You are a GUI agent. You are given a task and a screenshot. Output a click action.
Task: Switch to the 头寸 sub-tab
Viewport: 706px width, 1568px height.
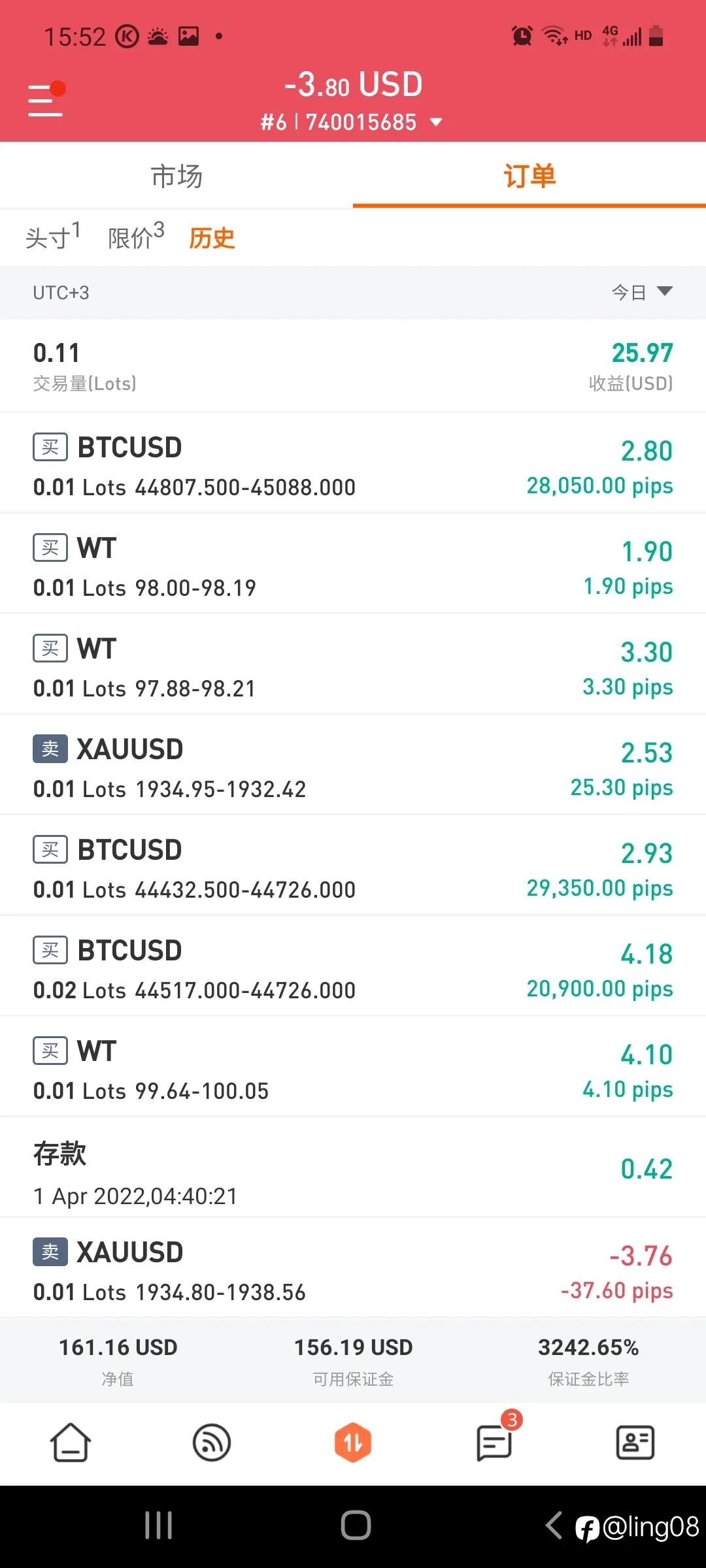point(53,237)
